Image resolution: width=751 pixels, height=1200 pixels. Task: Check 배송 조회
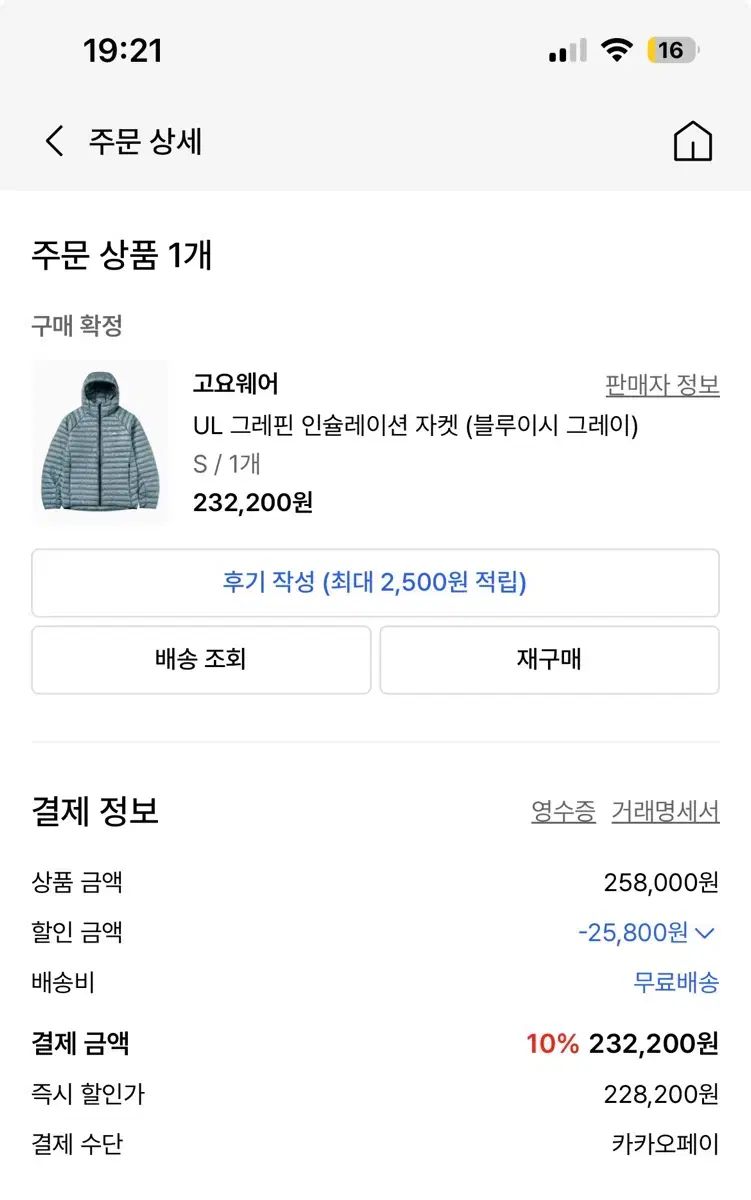tap(201, 660)
